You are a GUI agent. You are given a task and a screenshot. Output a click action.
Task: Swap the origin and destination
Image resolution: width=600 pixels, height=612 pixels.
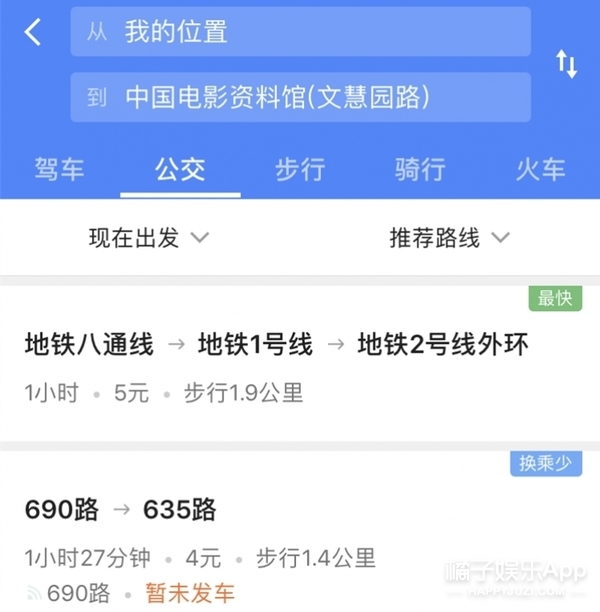coord(566,65)
